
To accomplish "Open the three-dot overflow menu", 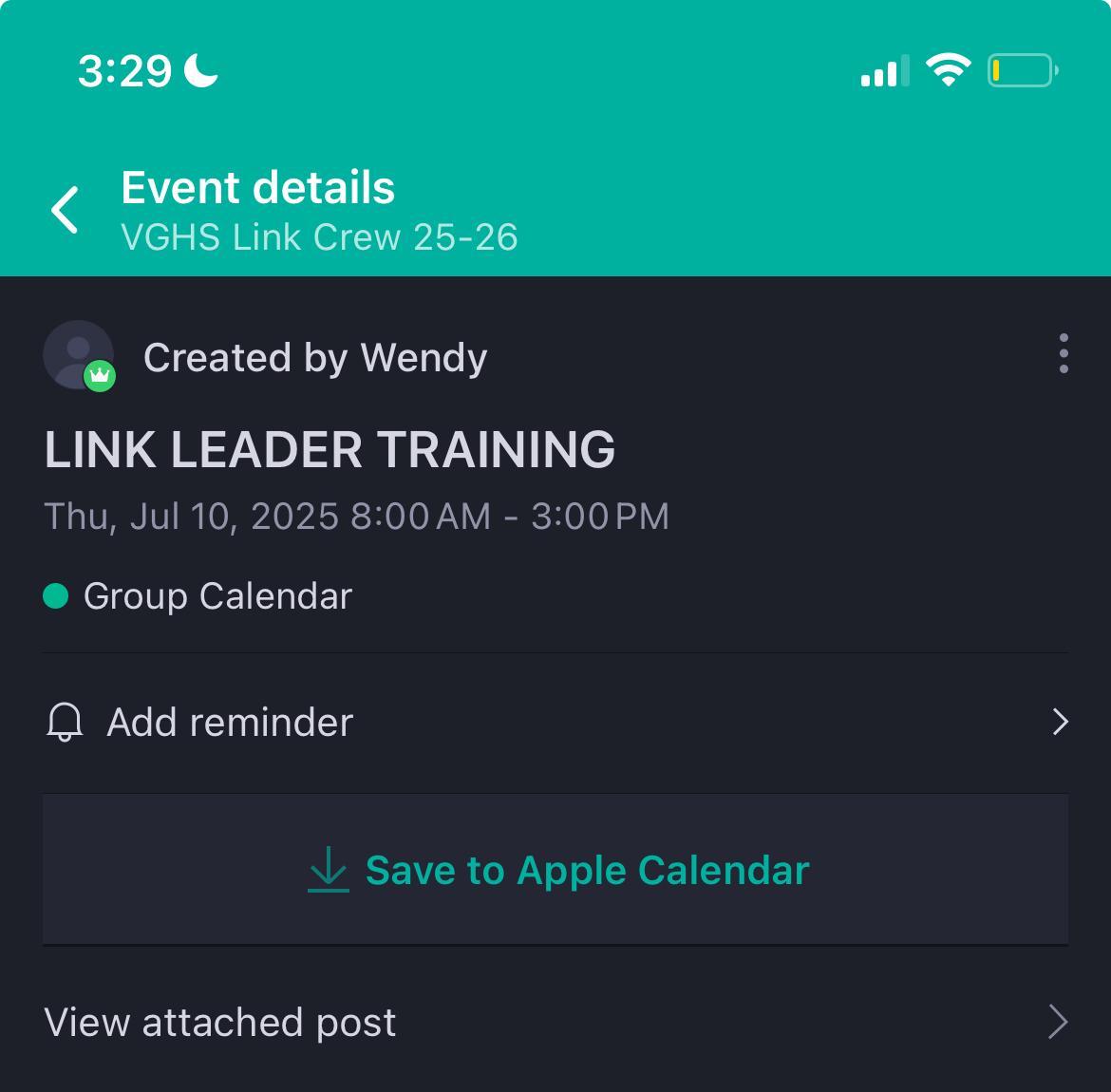I will point(1063,354).
